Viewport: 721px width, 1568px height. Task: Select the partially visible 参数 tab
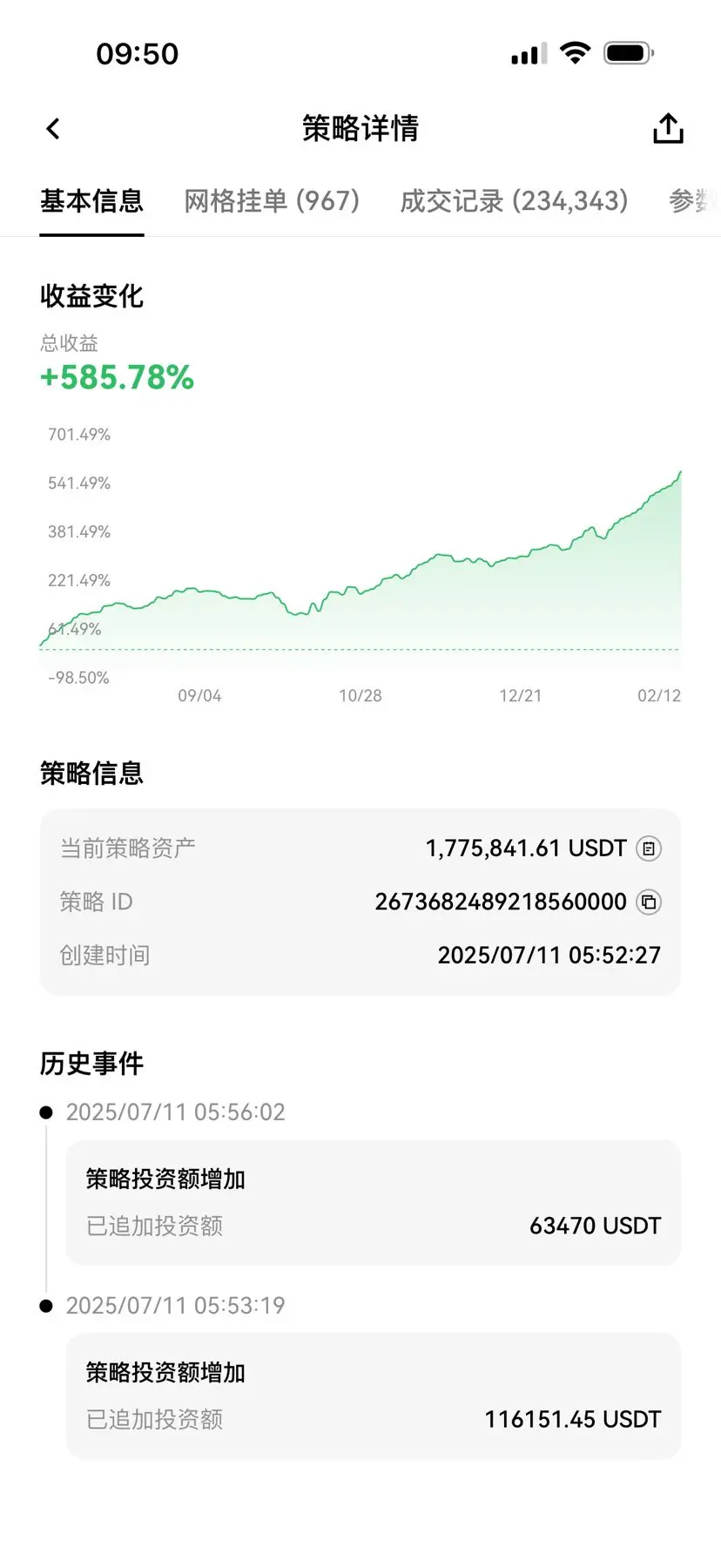[694, 201]
